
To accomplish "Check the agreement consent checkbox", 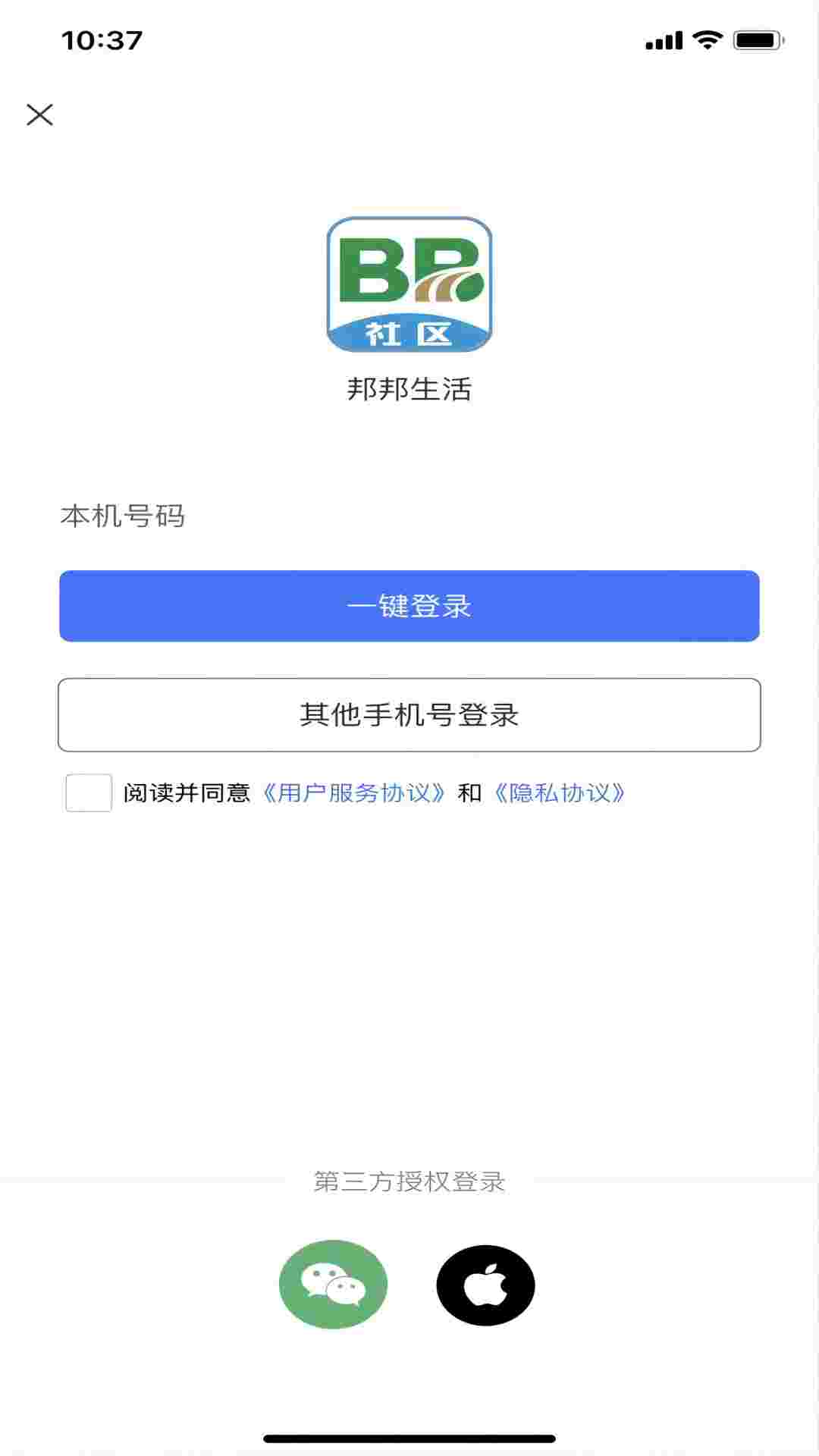I will (88, 794).
